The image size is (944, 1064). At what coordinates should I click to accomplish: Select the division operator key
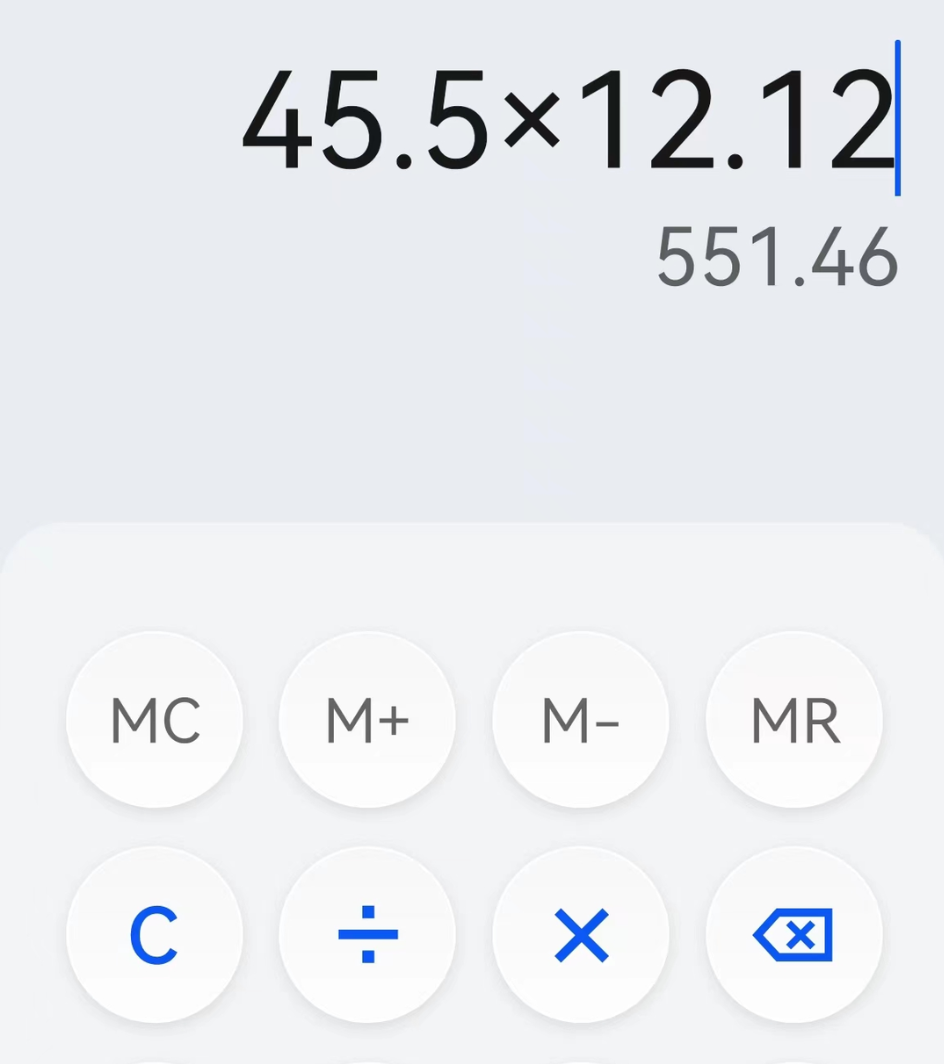pos(367,935)
